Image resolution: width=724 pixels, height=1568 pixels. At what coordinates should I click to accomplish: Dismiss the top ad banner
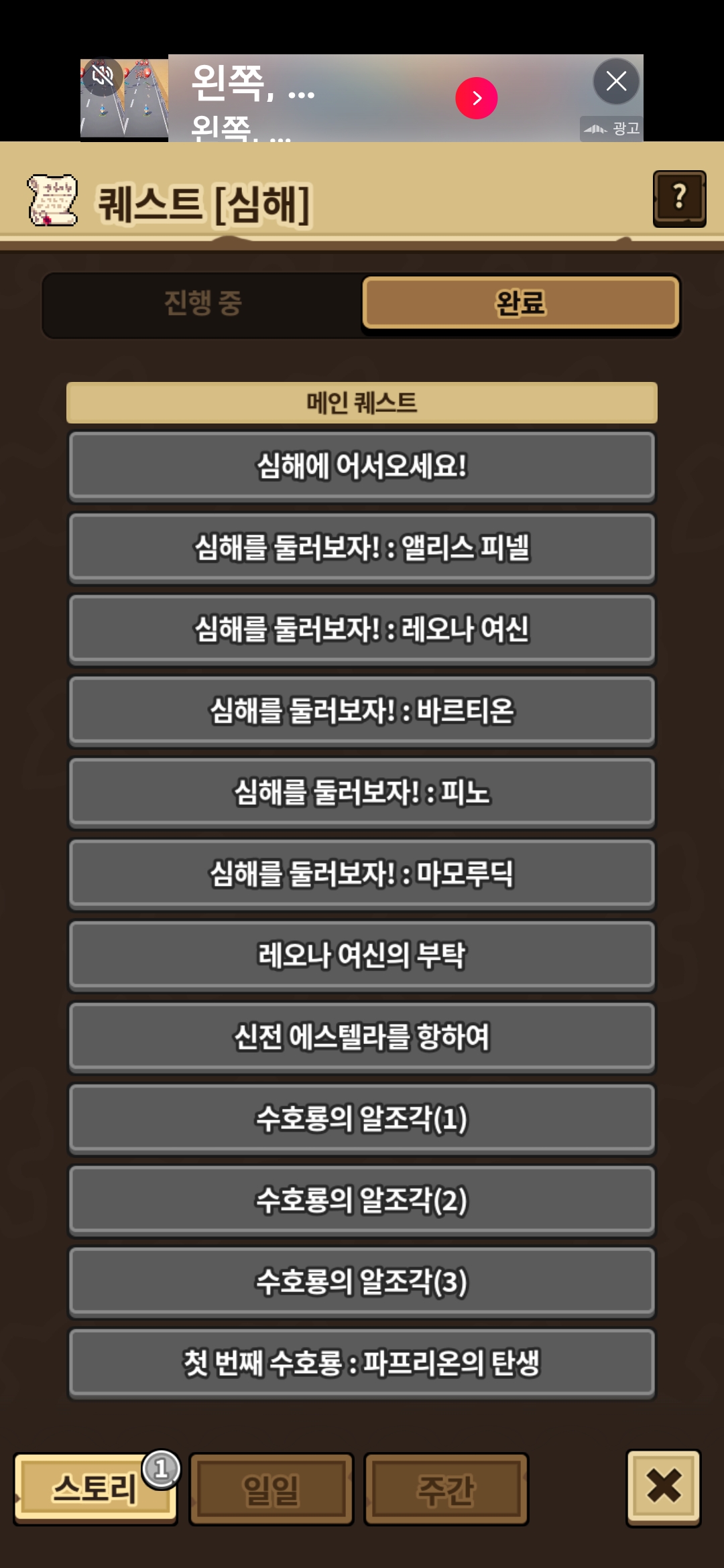click(x=616, y=82)
